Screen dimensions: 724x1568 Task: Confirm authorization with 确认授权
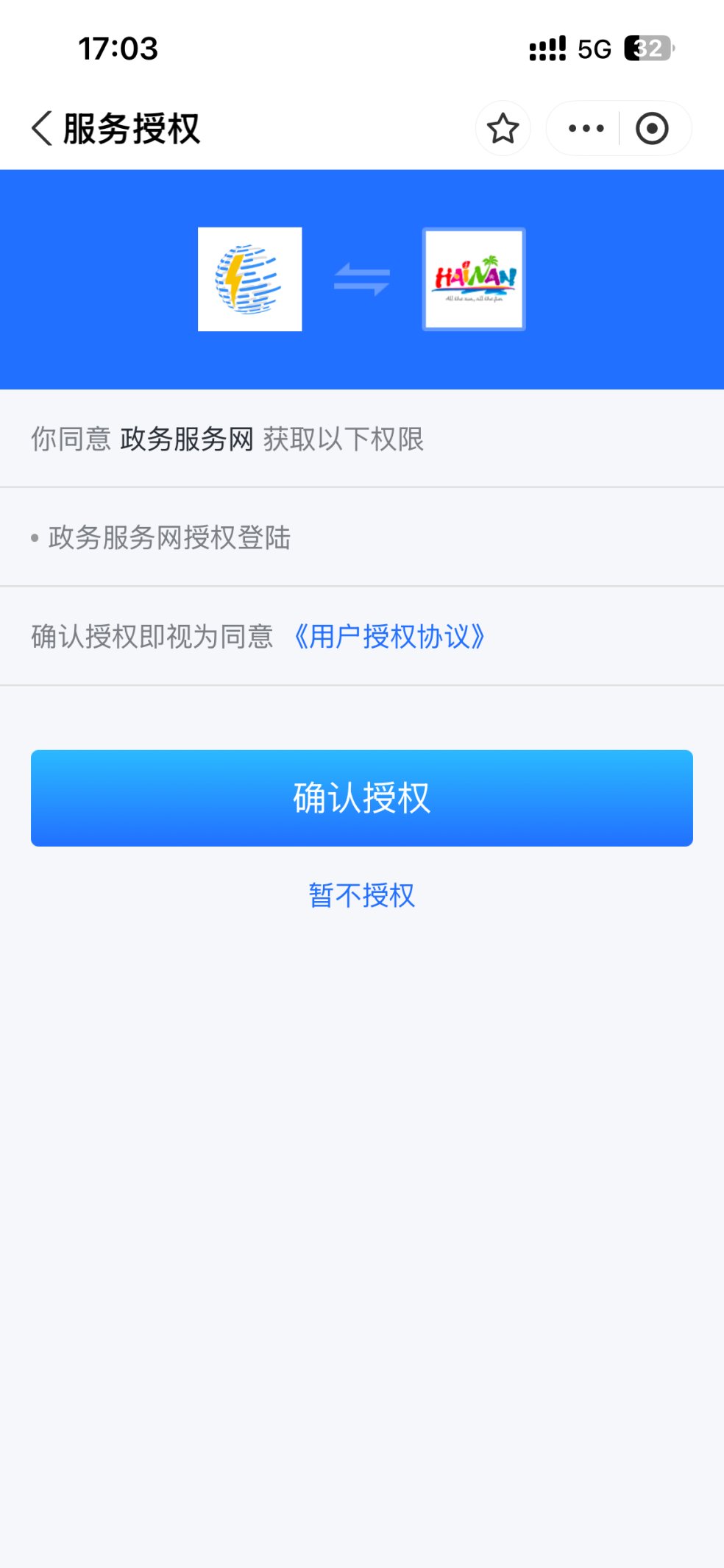pyautogui.click(x=362, y=798)
